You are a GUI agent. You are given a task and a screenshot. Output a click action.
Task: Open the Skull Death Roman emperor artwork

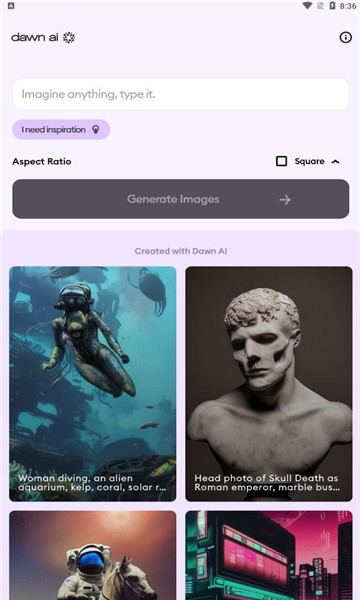269,384
